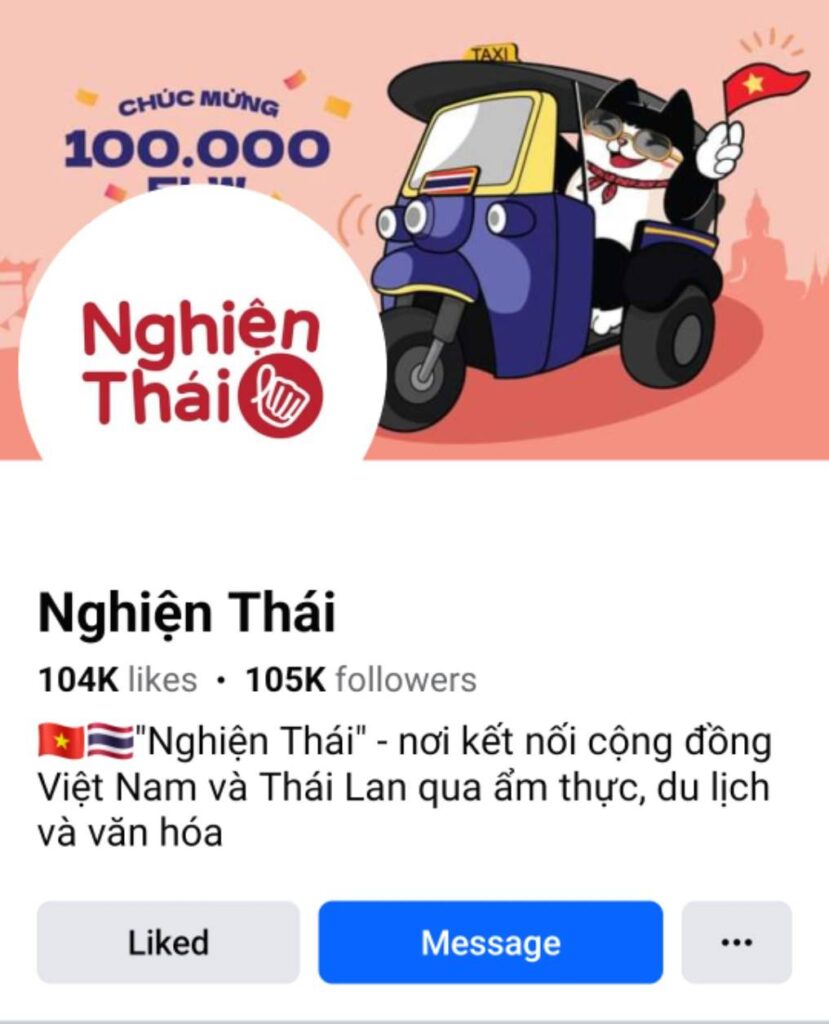
Task: View the 104K likes
Action: point(117,680)
